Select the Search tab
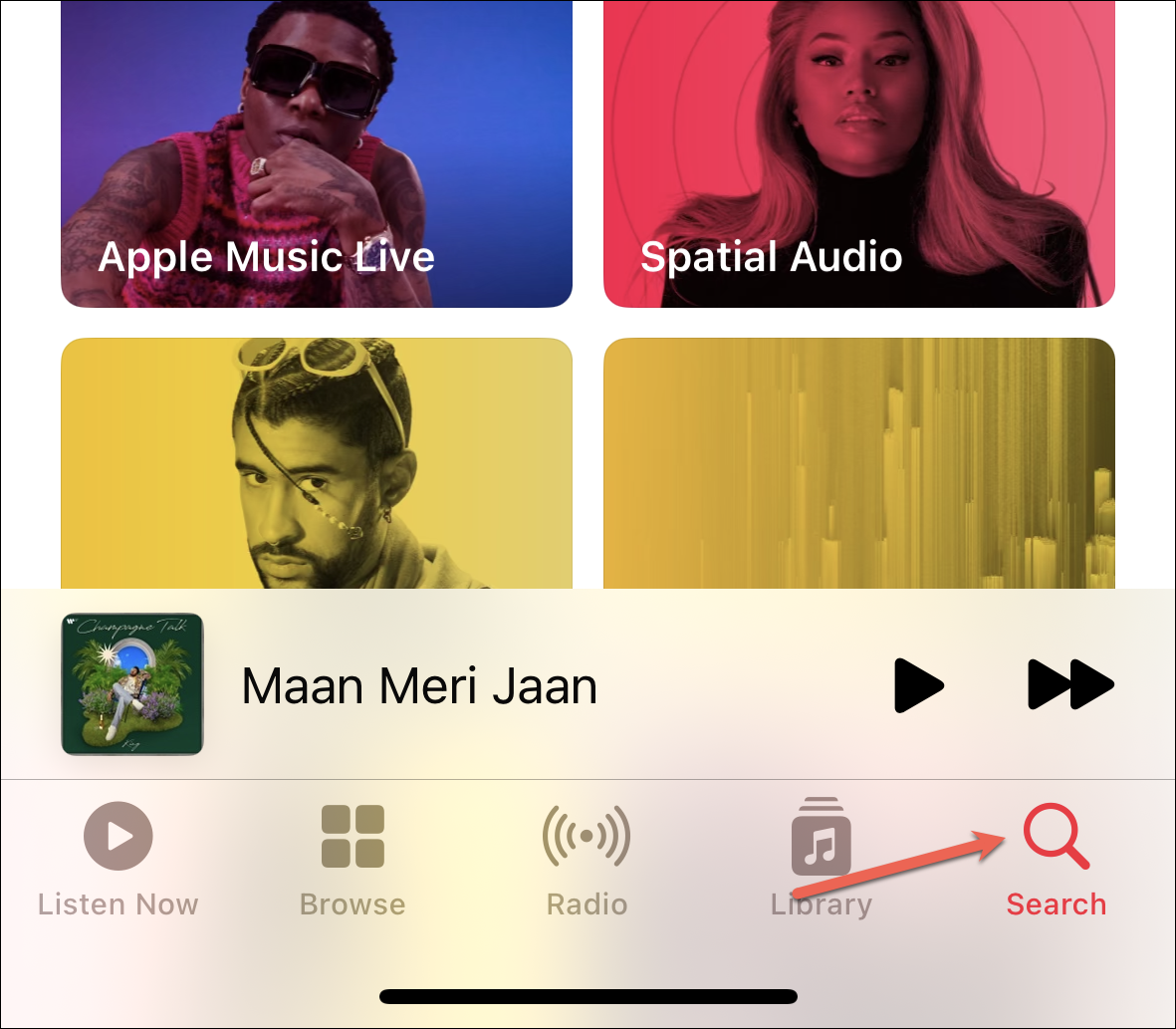Image resolution: width=1176 pixels, height=1029 pixels. (1056, 859)
